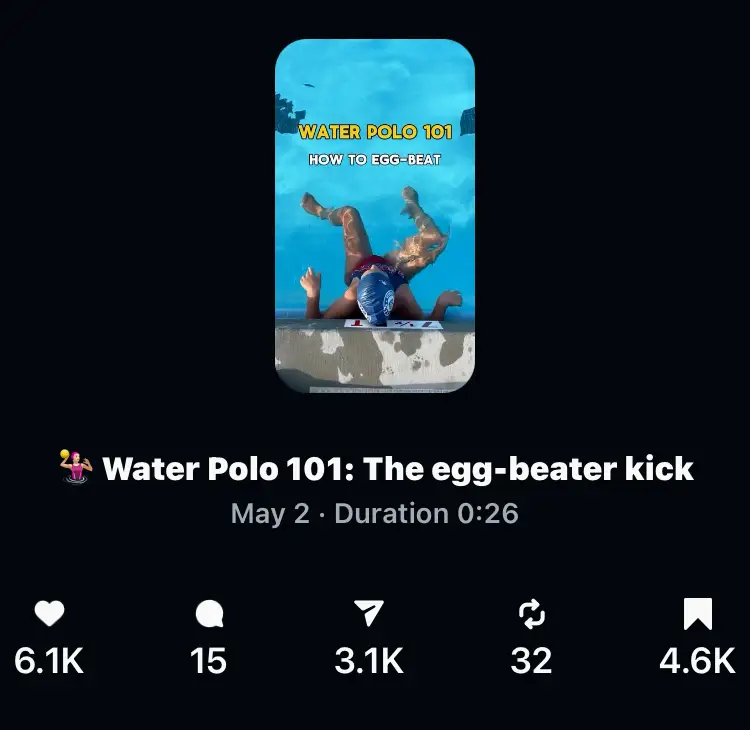Share the video via send icon
Viewport: 750px width, 730px height.
(369, 613)
